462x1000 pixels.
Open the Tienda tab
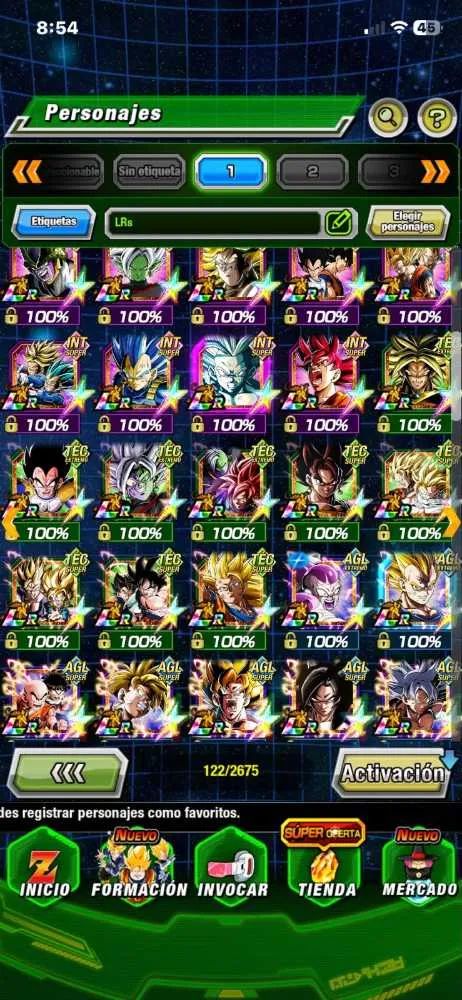324,867
